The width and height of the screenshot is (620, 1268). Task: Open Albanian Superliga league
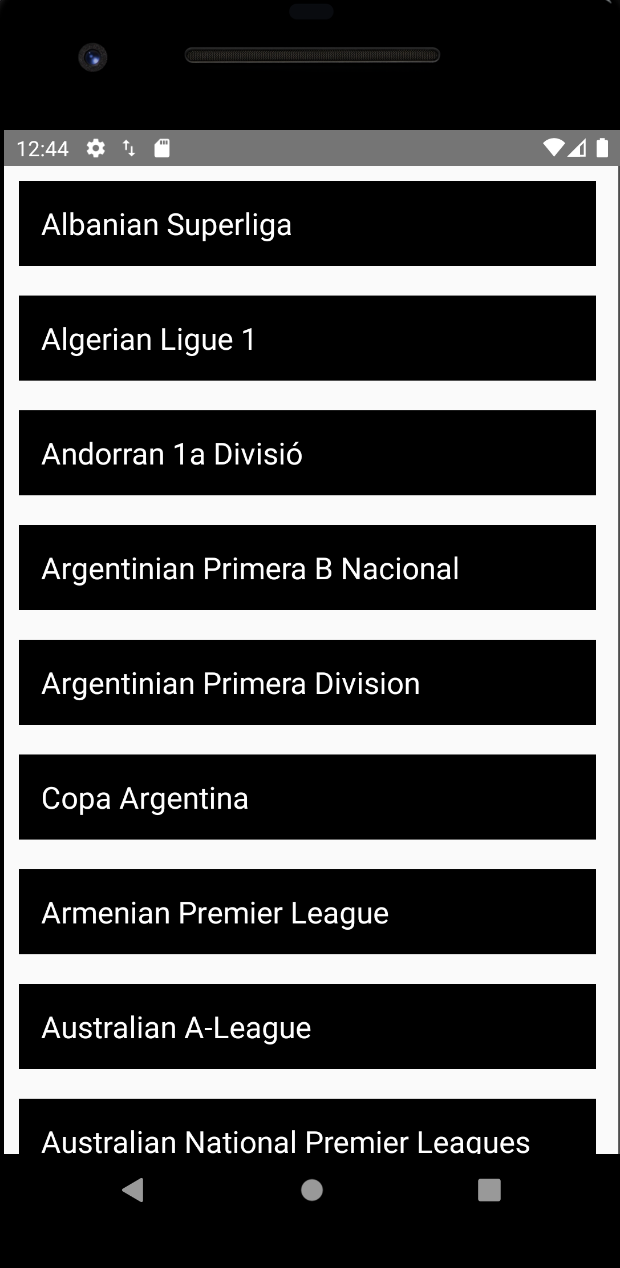pos(307,224)
